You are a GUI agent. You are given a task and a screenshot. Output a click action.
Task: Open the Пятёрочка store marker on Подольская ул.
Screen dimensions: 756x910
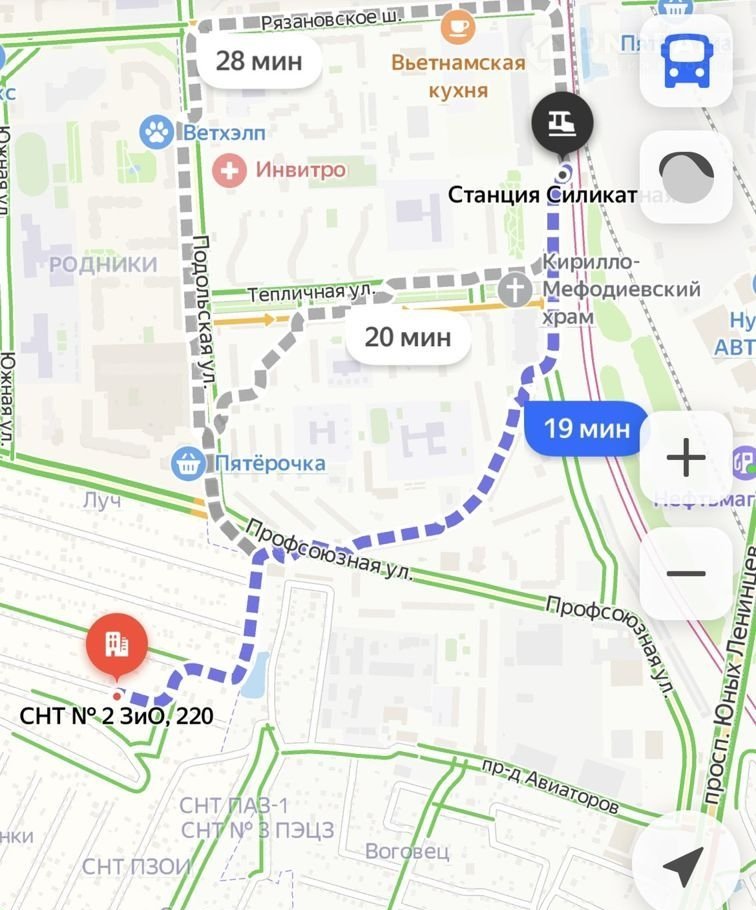[x=187, y=463]
